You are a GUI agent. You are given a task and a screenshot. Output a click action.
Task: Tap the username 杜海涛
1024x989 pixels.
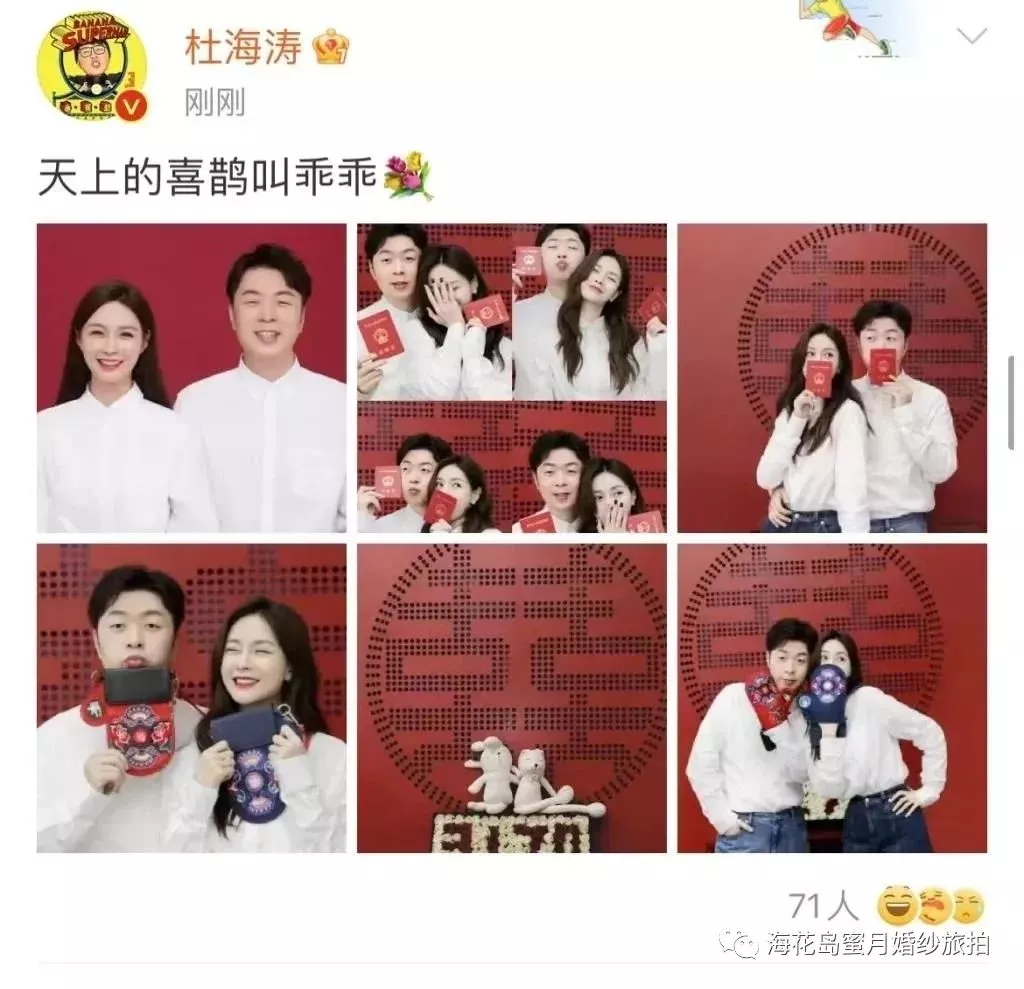[x=243, y=47]
